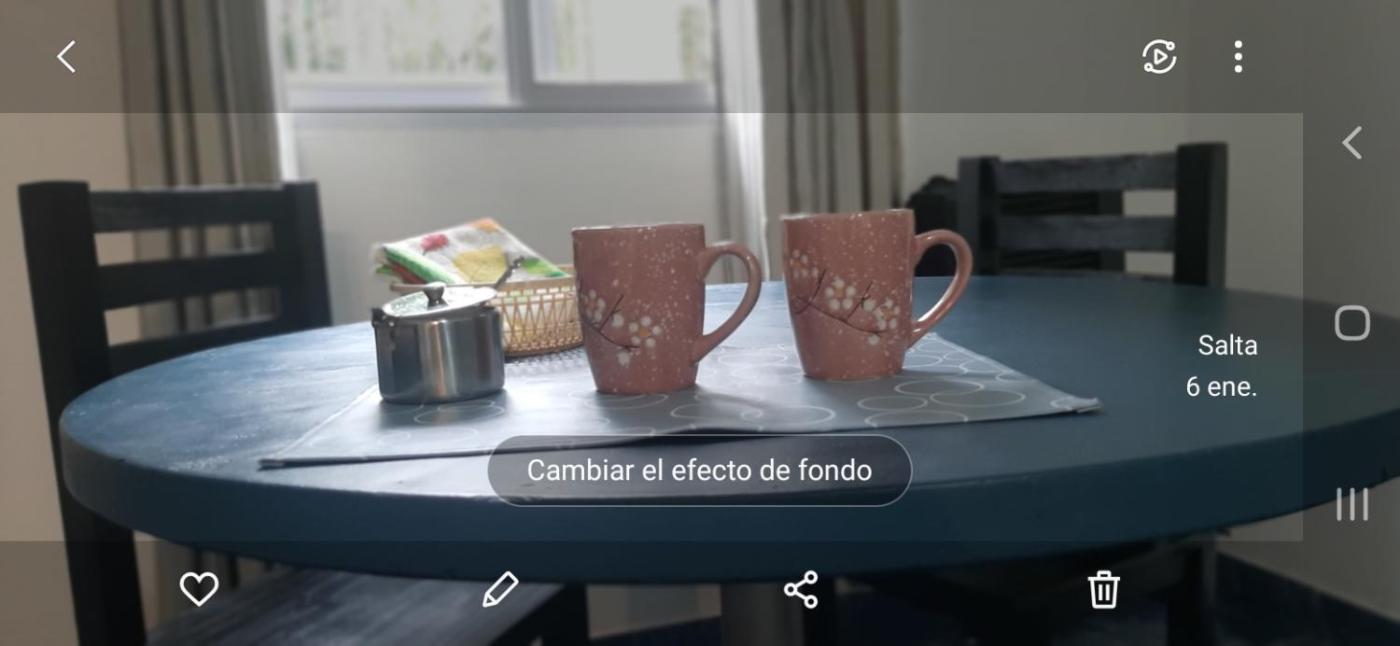Go back using the top-left arrow

[x=66, y=57]
